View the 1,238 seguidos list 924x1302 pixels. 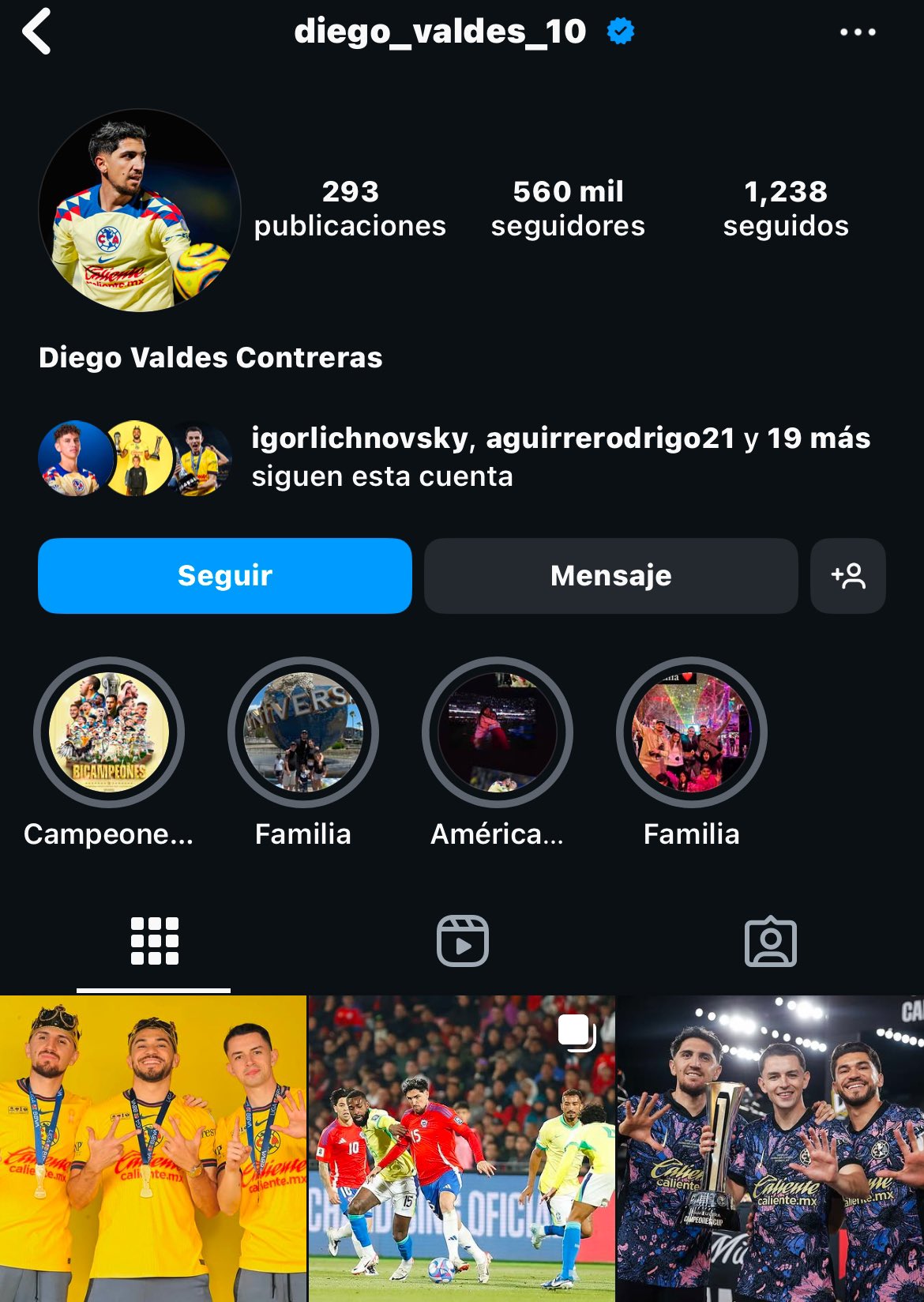(785, 209)
